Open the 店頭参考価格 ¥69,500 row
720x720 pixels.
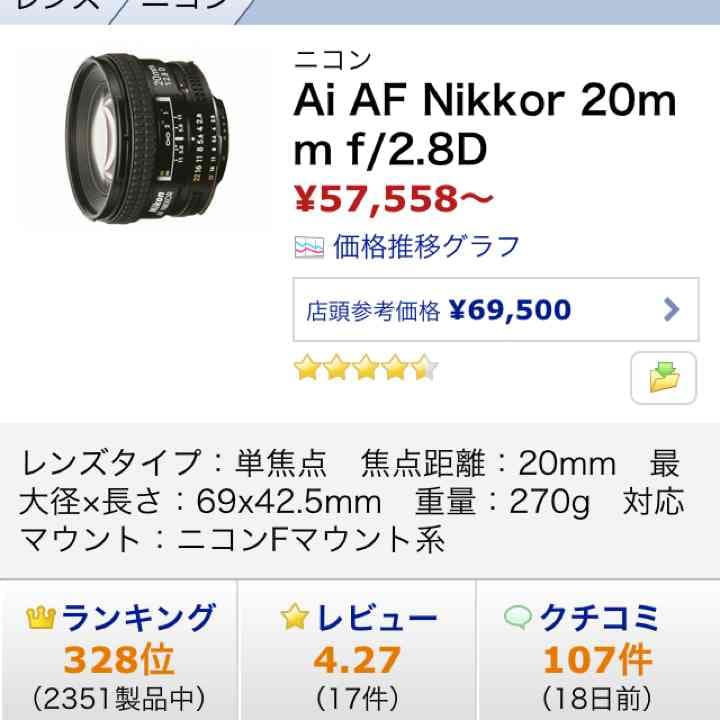click(495, 310)
